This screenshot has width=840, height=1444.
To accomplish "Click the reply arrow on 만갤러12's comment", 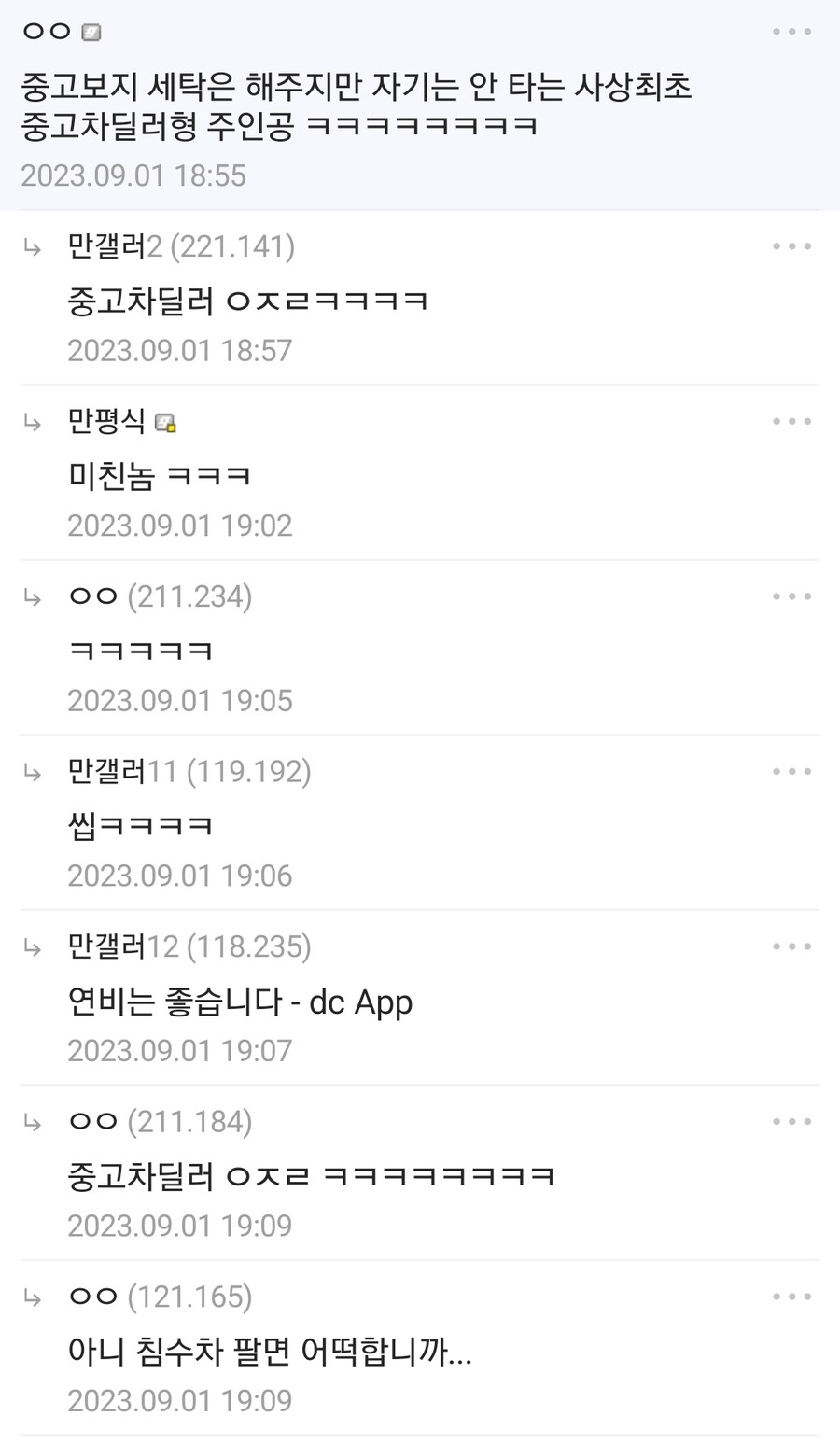I will [x=33, y=947].
